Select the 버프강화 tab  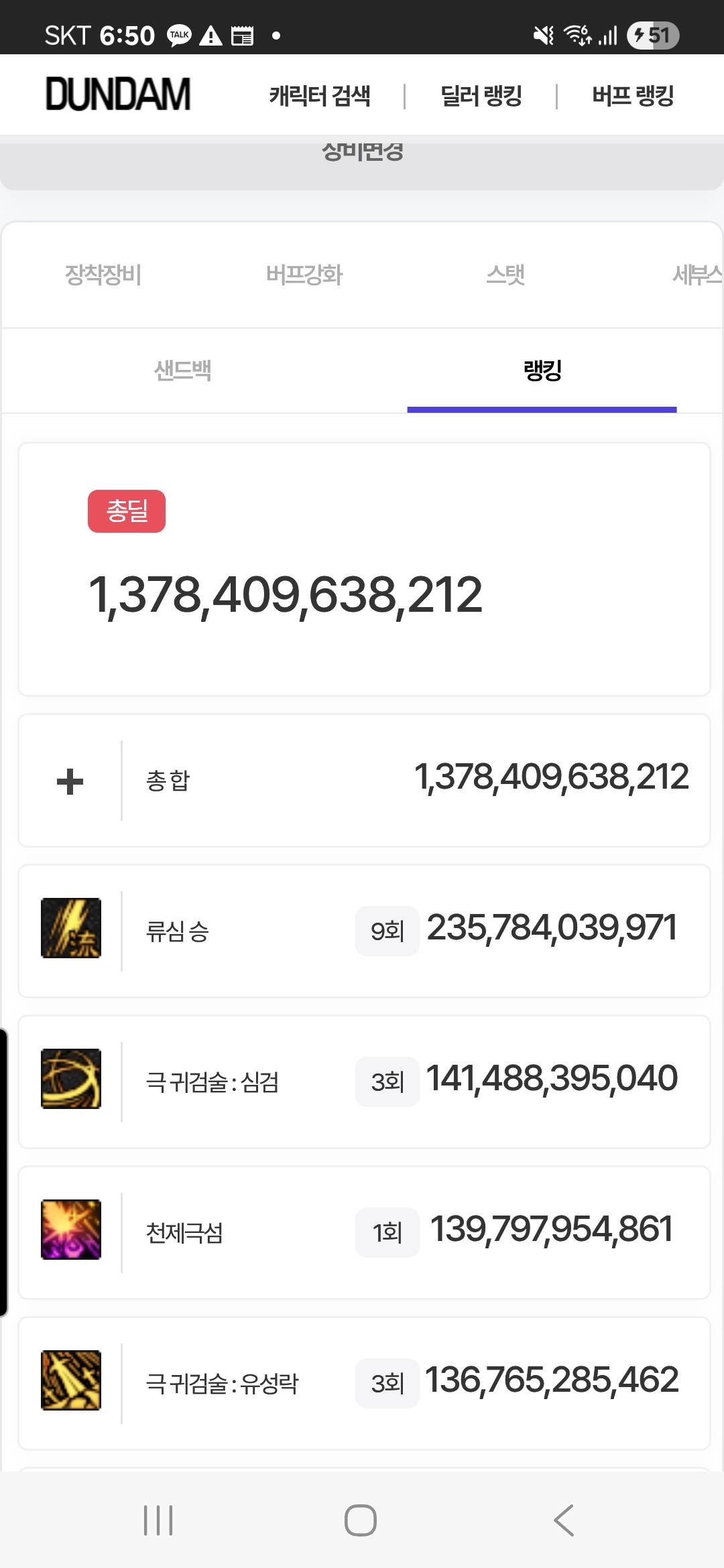tap(304, 275)
